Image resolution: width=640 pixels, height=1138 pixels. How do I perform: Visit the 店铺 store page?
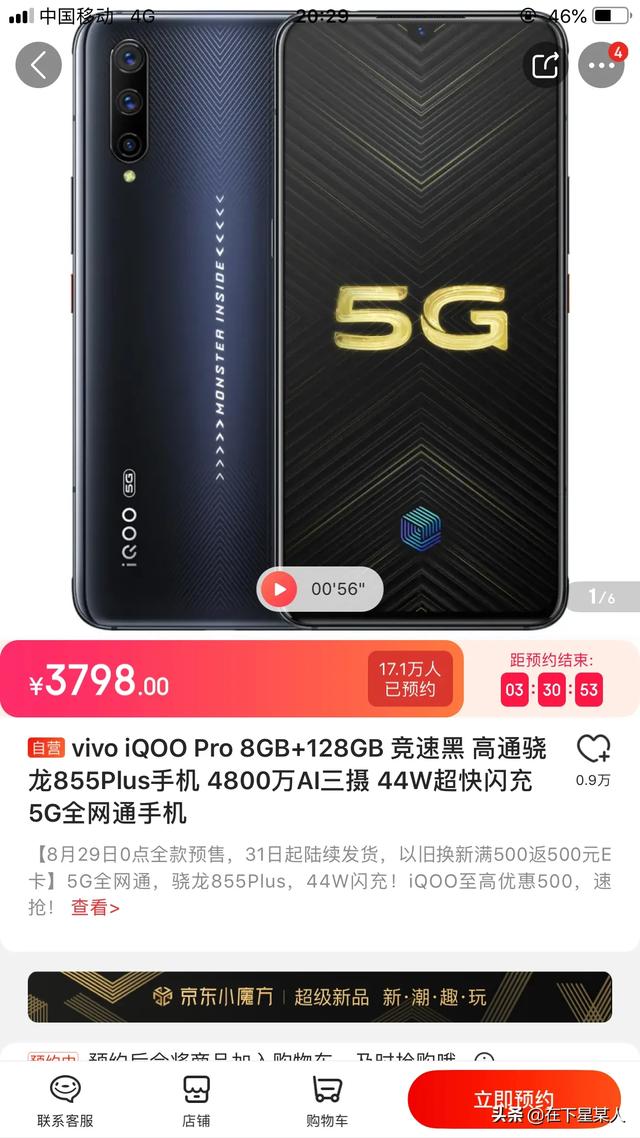coord(196,1100)
